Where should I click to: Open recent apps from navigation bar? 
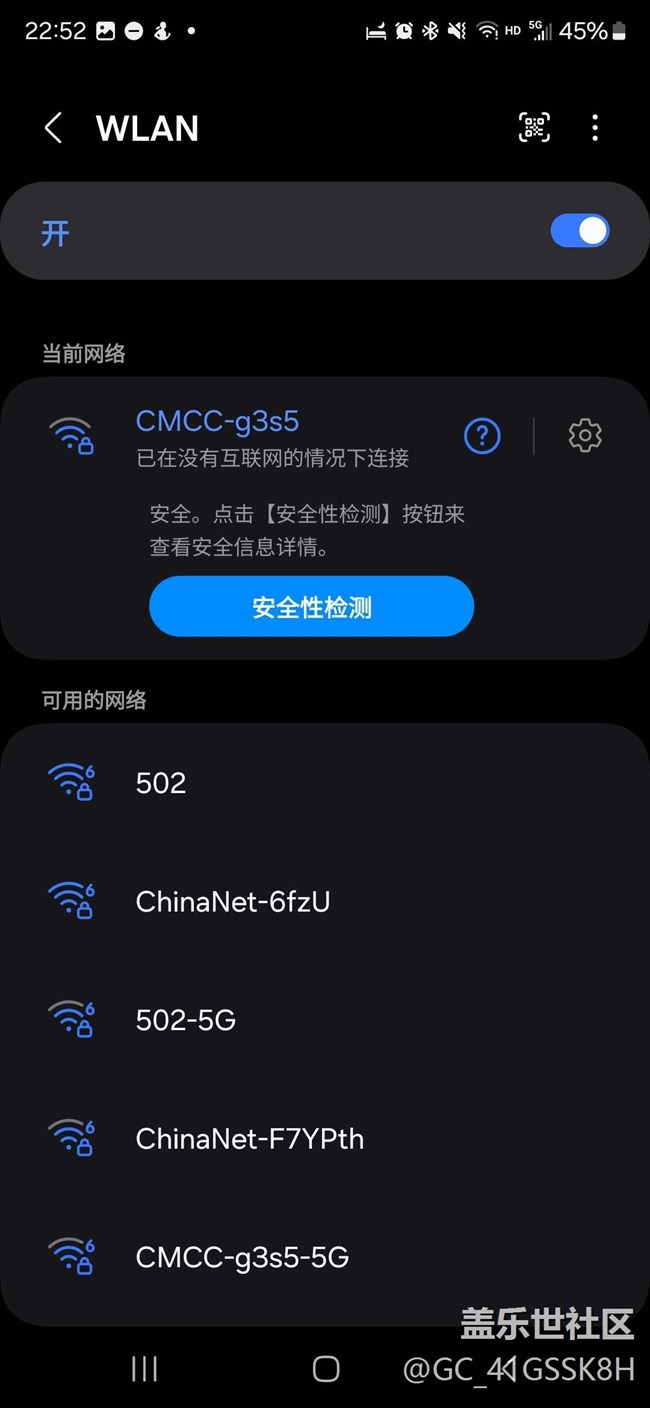145,1369
